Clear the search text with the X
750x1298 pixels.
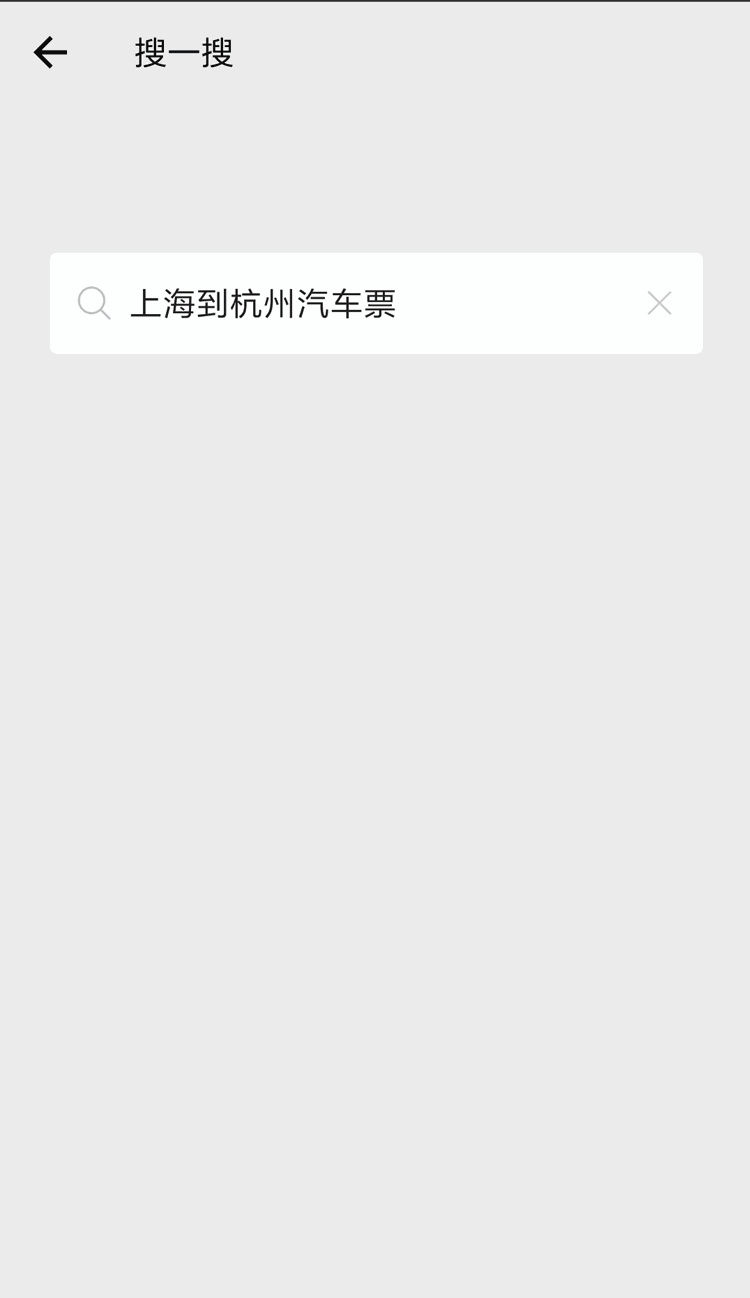pyautogui.click(x=659, y=303)
